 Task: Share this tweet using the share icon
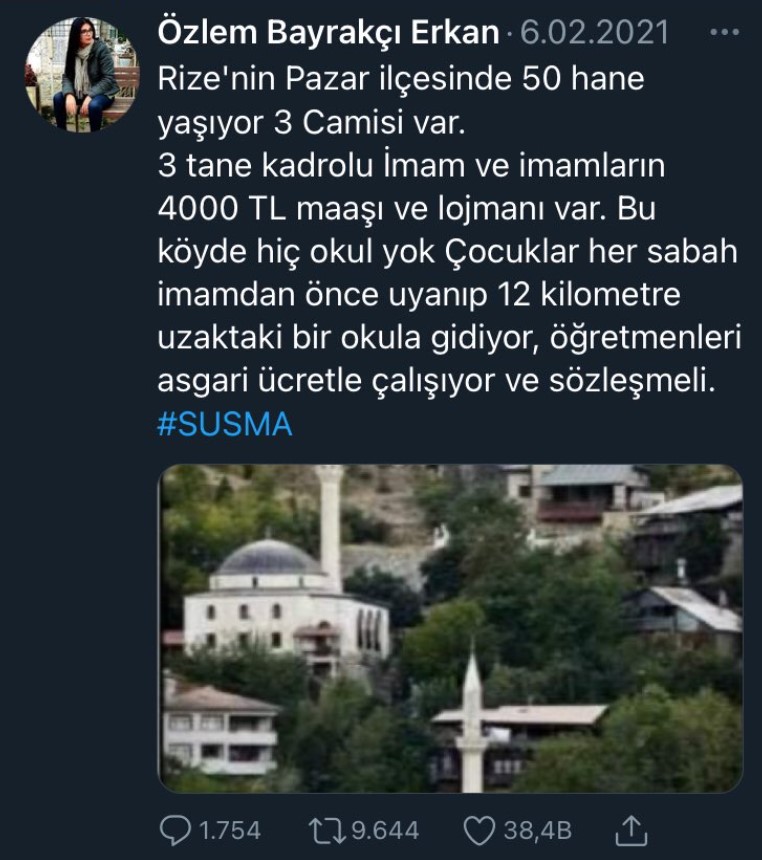(x=633, y=828)
